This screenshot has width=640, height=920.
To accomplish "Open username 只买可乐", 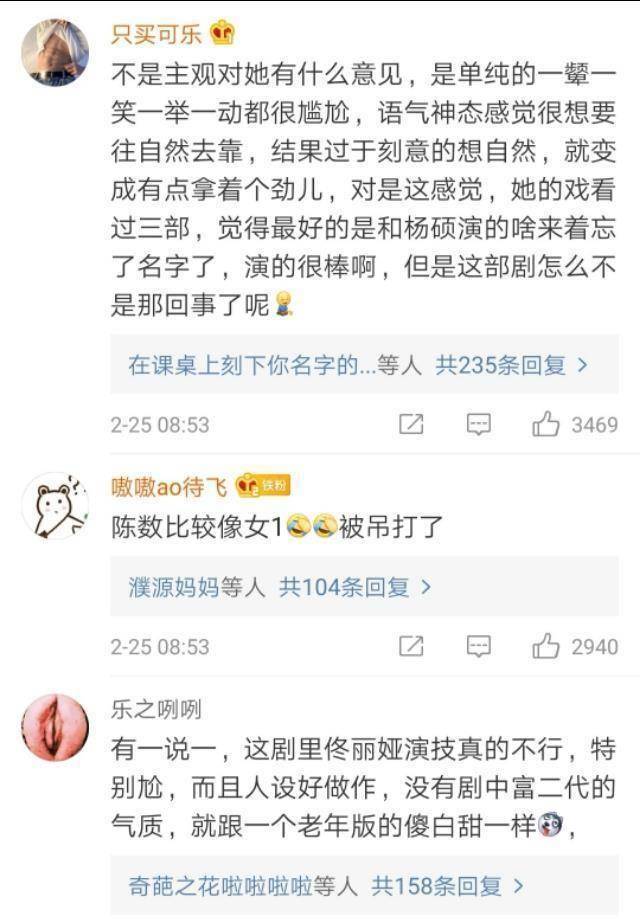I will point(159,34).
